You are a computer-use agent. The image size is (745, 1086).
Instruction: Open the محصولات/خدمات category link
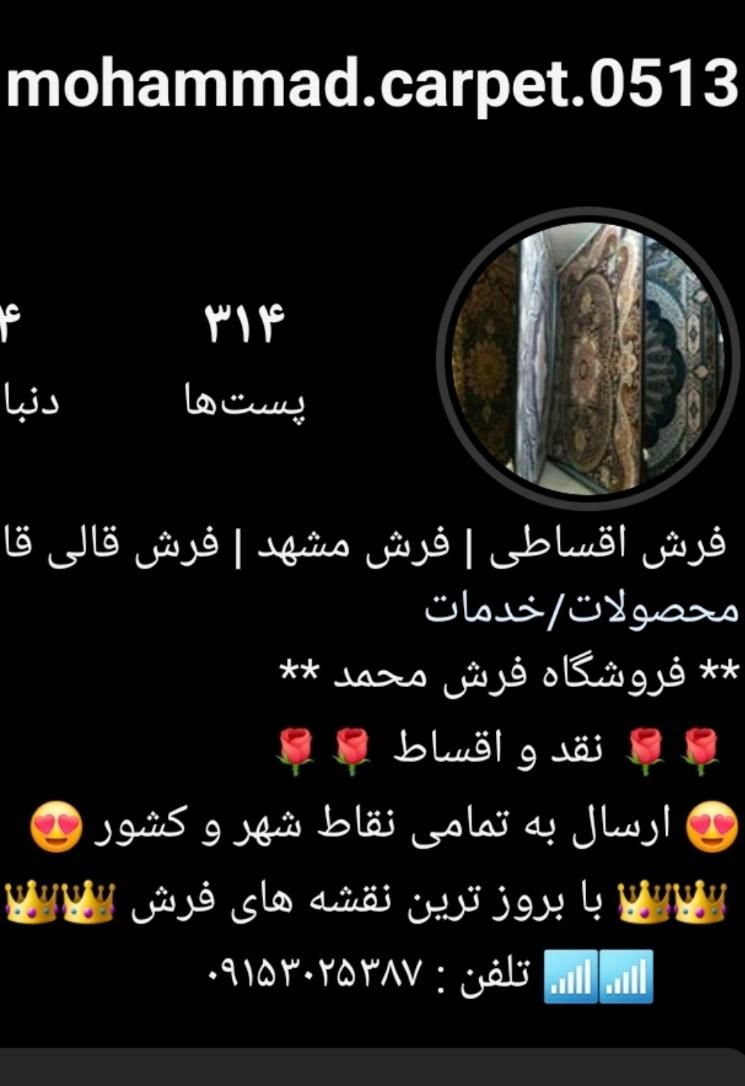[x=582, y=608]
